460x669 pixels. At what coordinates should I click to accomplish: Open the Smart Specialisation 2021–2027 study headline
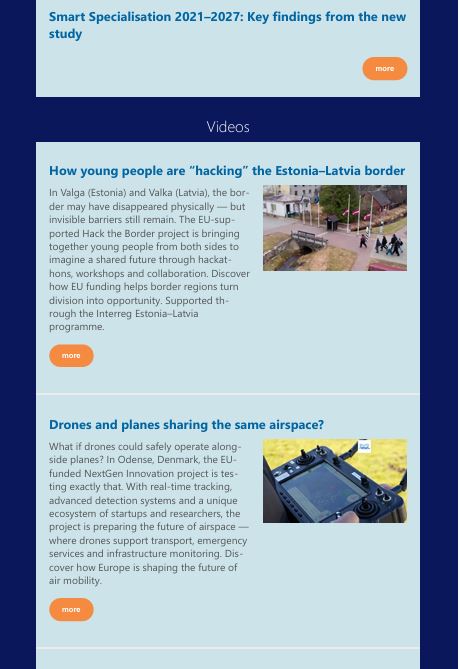[227, 25]
